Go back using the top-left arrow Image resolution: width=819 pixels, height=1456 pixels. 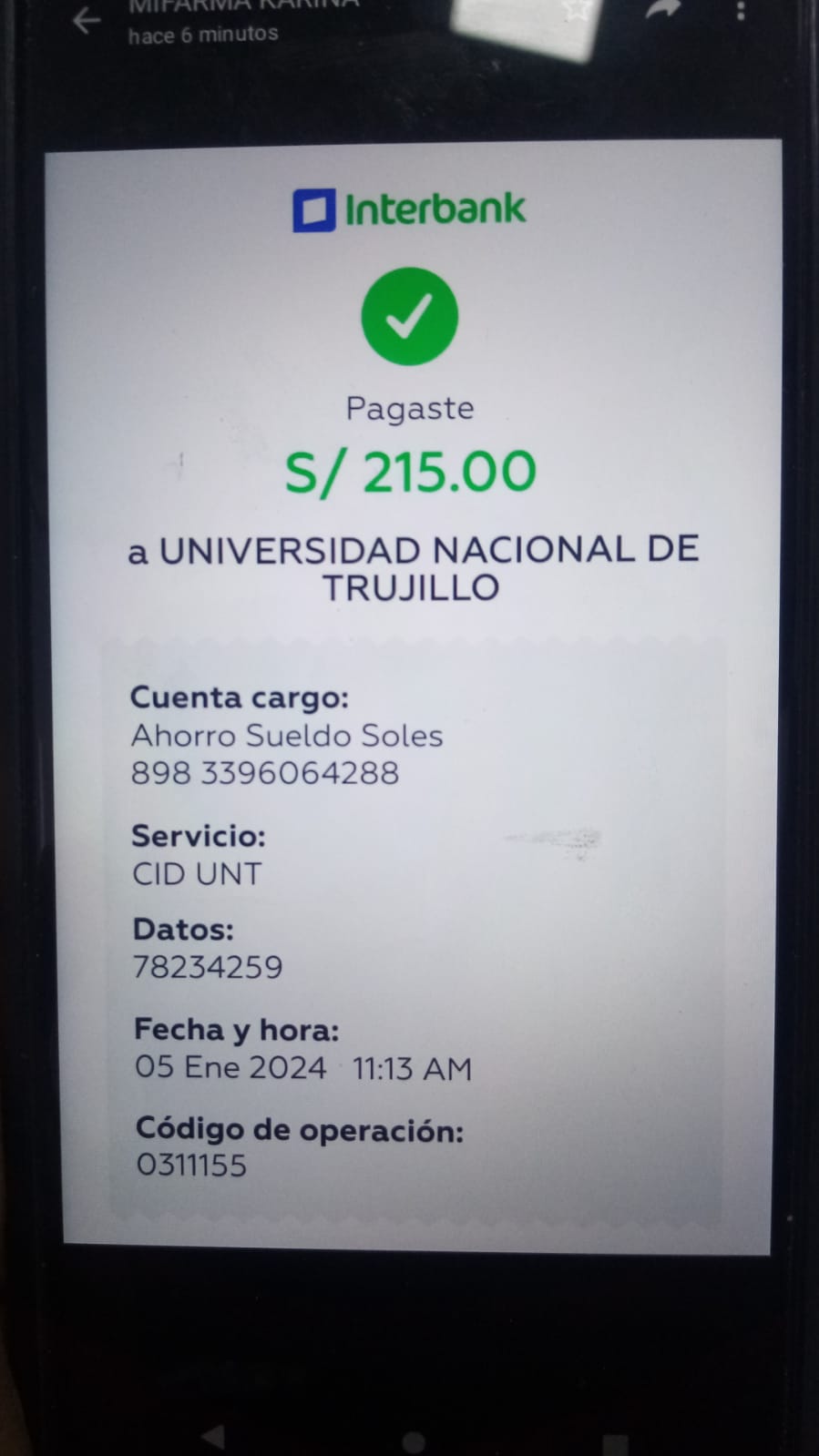click(x=87, y=21)
